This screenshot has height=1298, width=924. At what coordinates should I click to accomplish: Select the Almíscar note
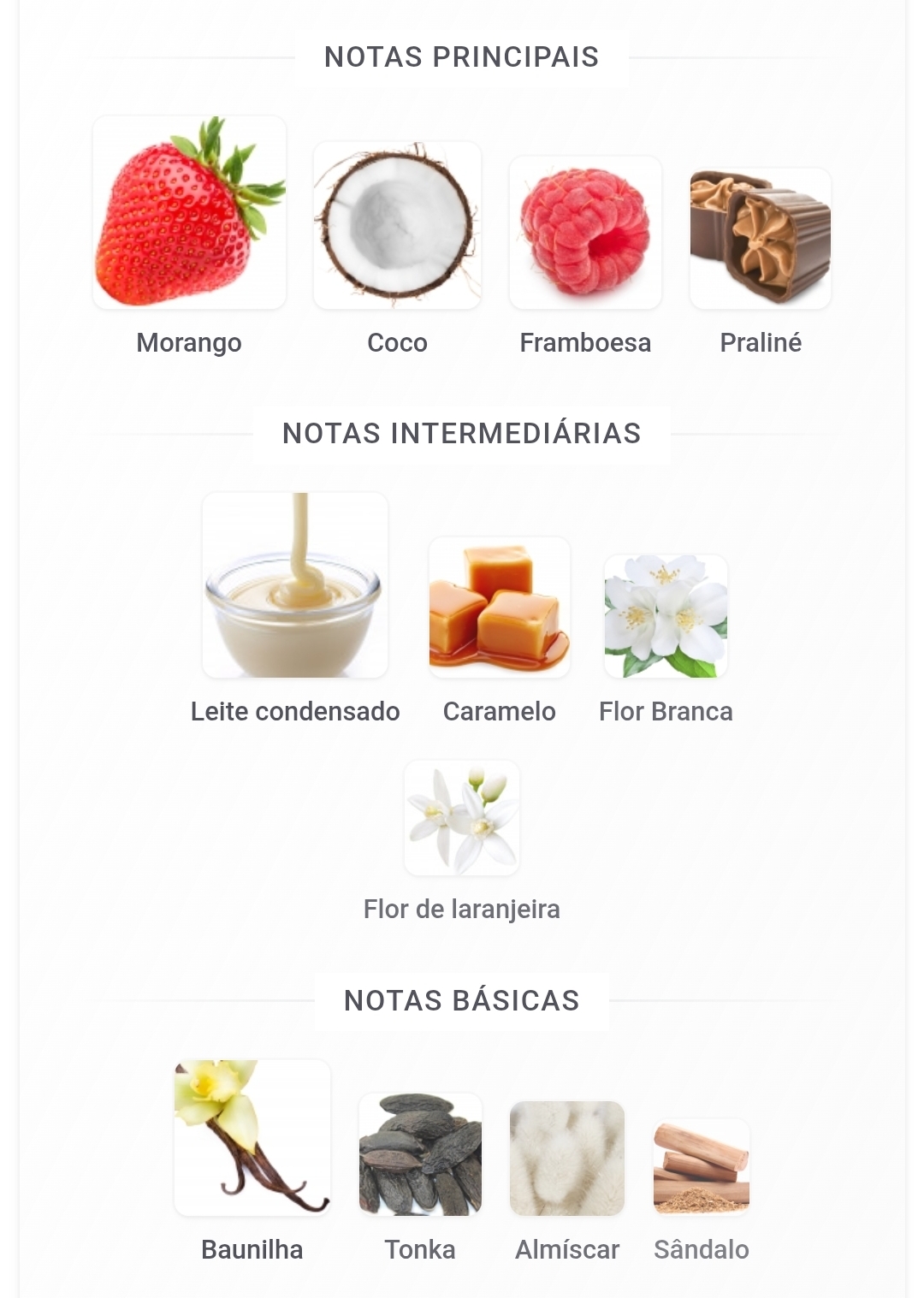point(567,1159)
